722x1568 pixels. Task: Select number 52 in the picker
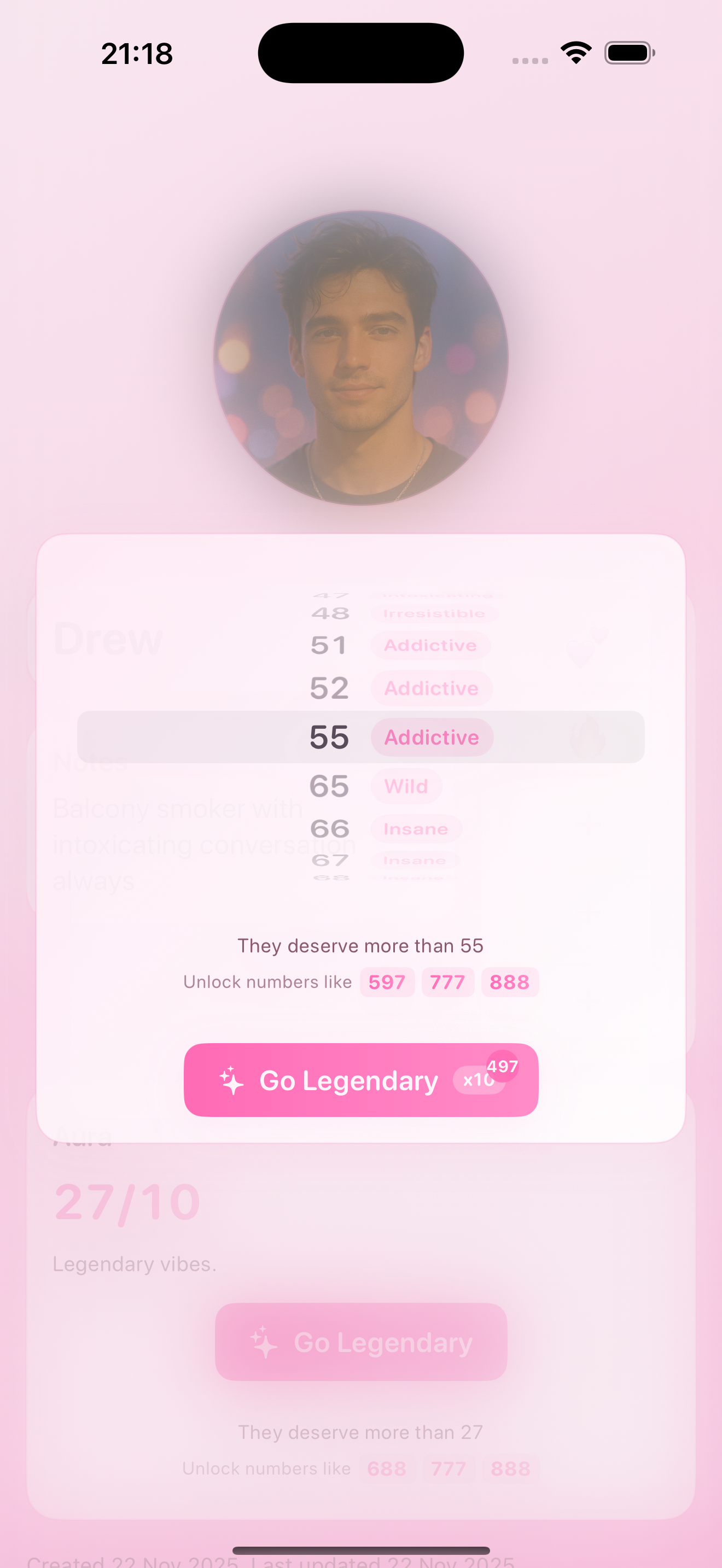[360, 688]
